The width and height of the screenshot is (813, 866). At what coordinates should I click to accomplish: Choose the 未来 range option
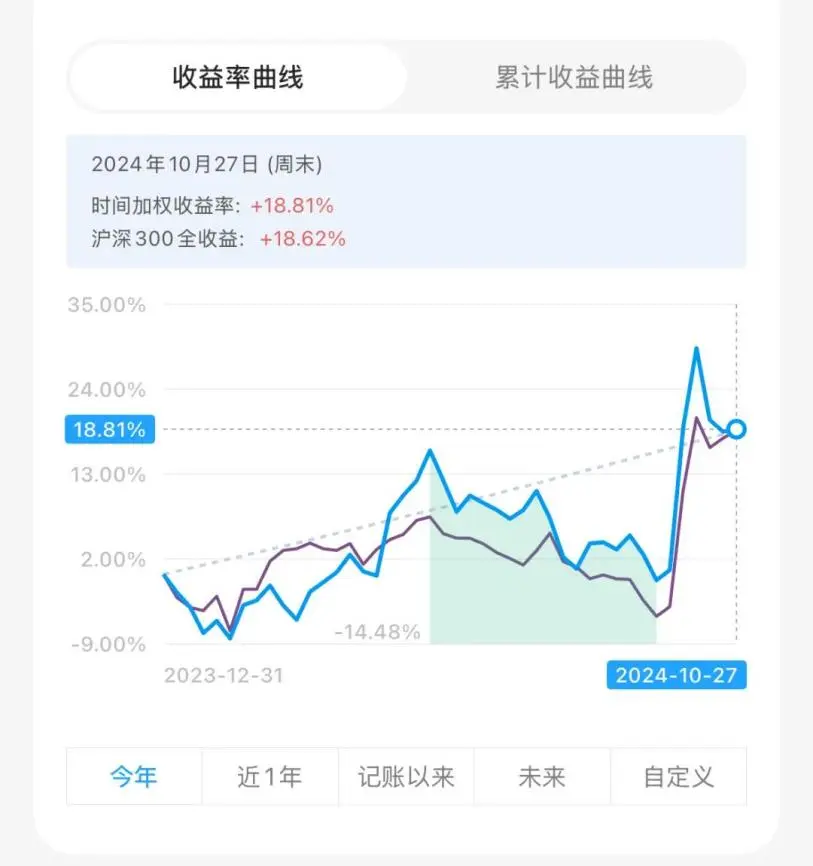(x=542, y=777)
